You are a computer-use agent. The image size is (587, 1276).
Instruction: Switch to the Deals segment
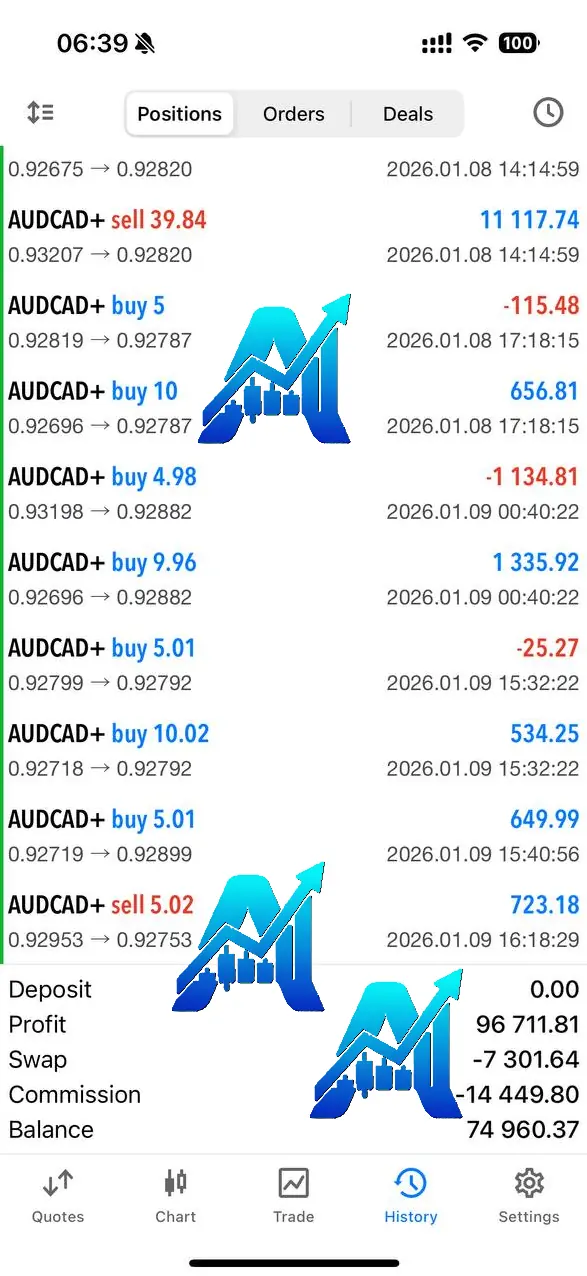click(408, 114)
